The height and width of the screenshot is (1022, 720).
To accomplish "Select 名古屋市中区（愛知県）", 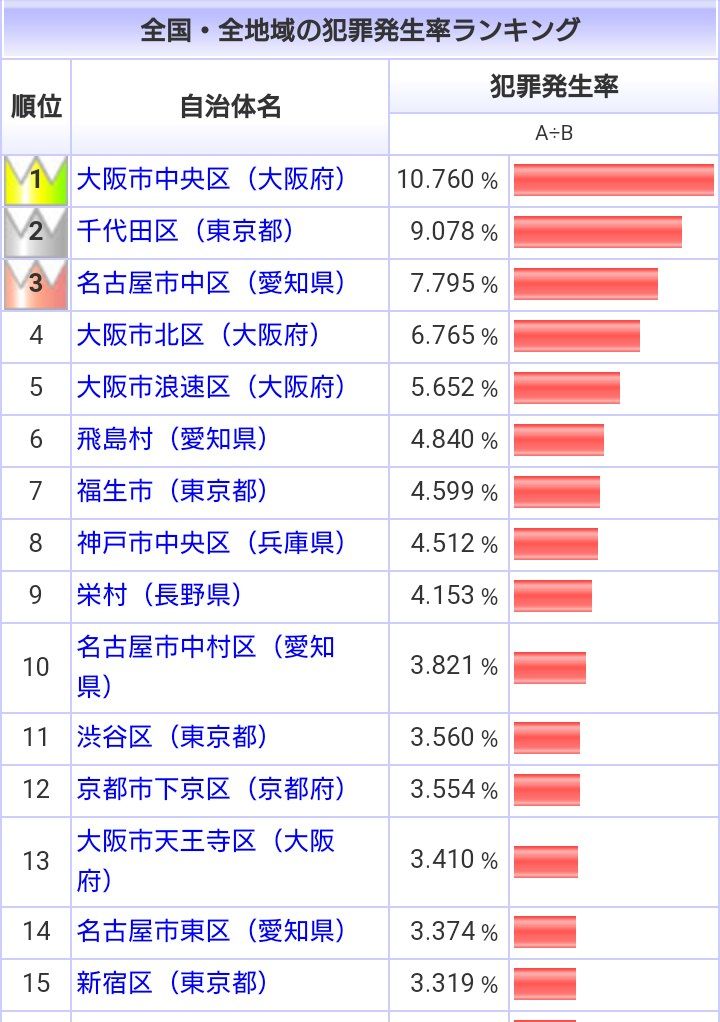I will [x=211, y=284].
